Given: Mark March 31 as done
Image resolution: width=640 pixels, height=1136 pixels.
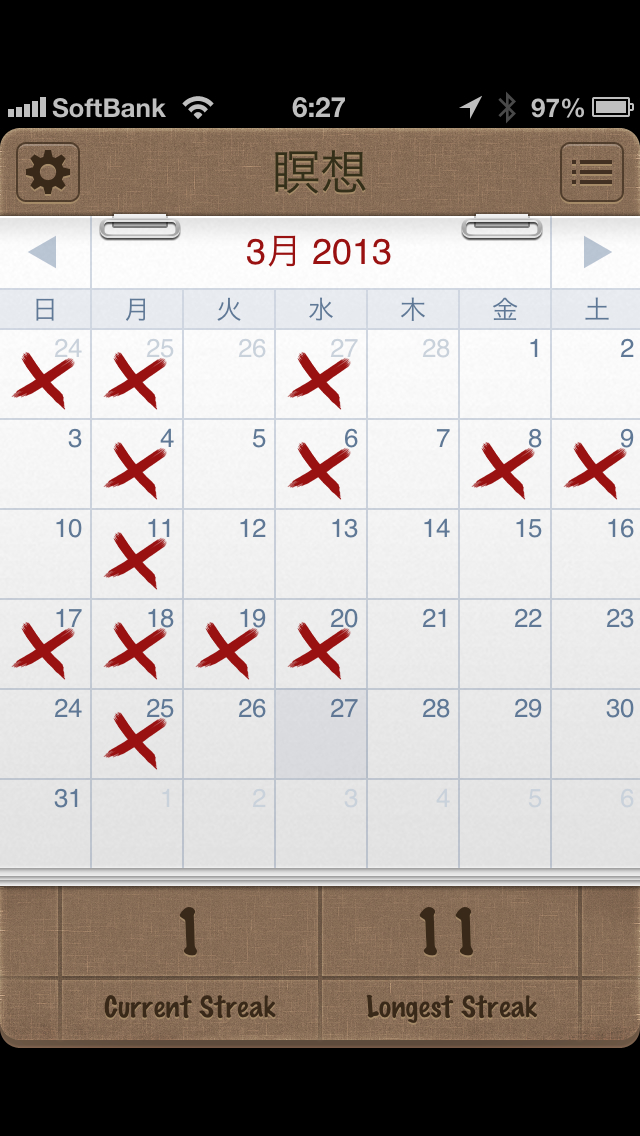Looking at the screenshot, I should [46, 825].
